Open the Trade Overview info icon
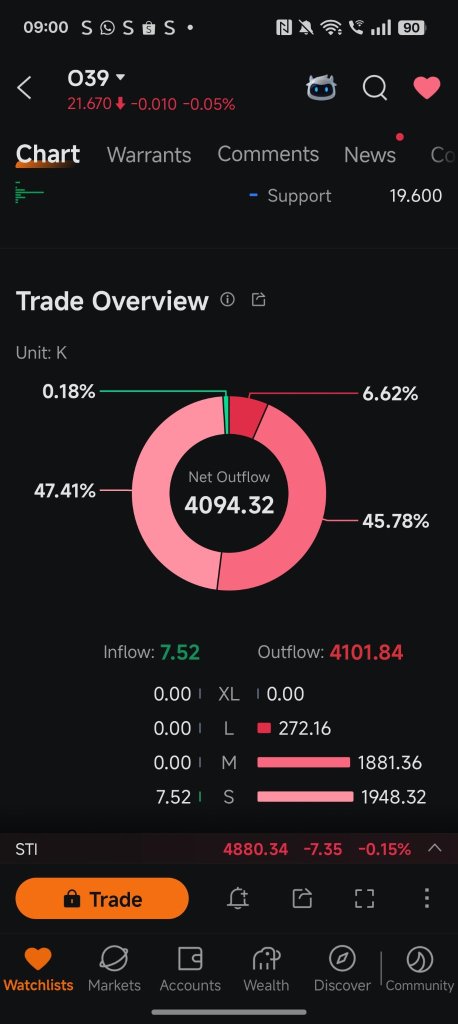458x1024 pixels. pyautogui.click(x=227, y=300)
